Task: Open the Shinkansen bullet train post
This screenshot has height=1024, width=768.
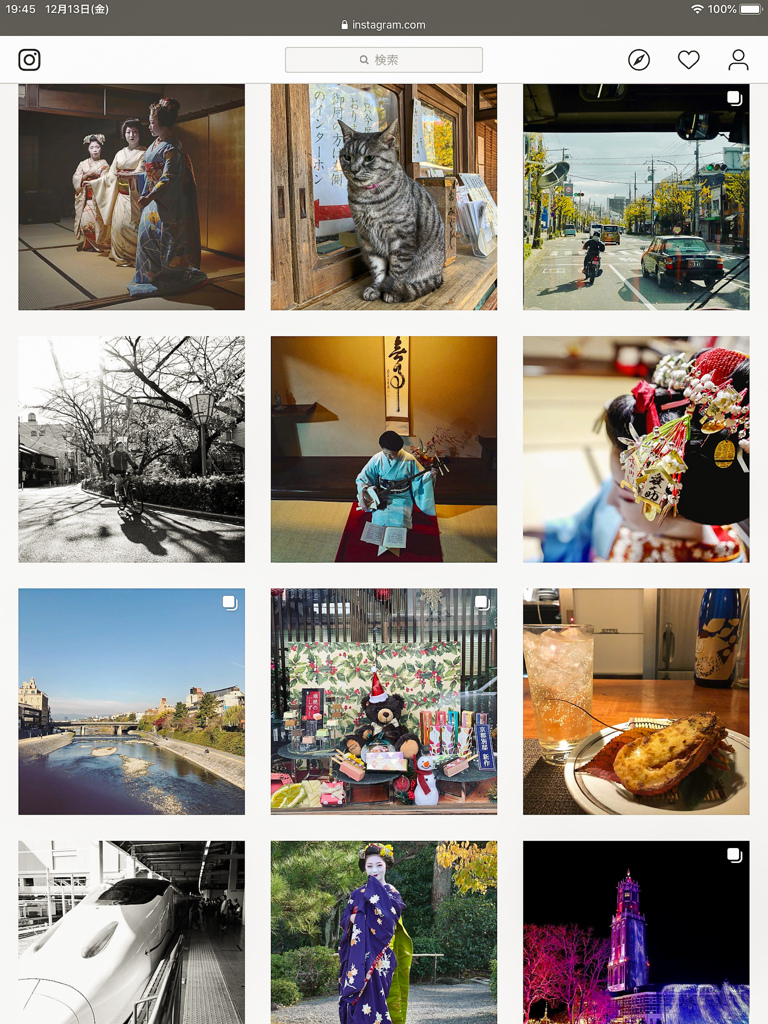Action: pos(131,932)
